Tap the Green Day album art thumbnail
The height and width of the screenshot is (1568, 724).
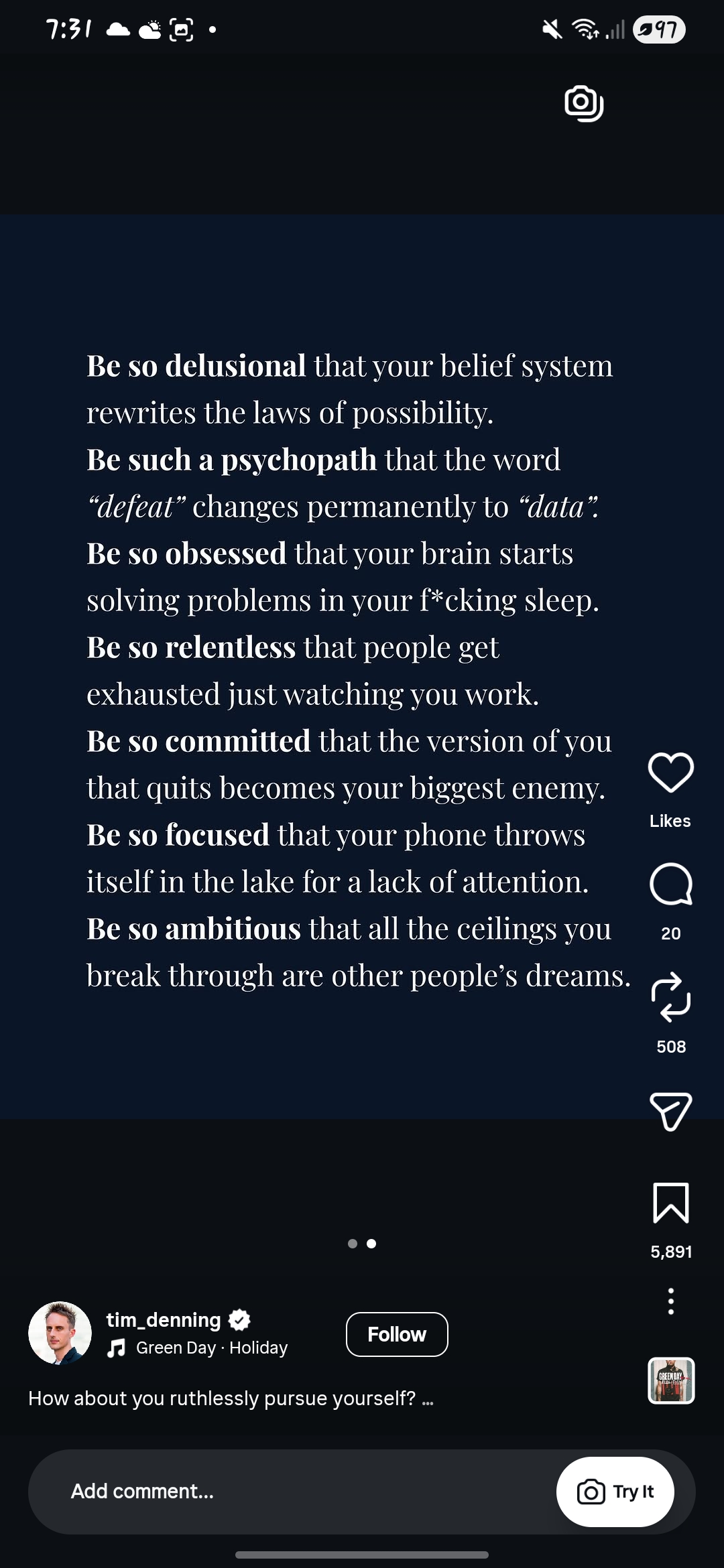click(x=671, y=1380)
